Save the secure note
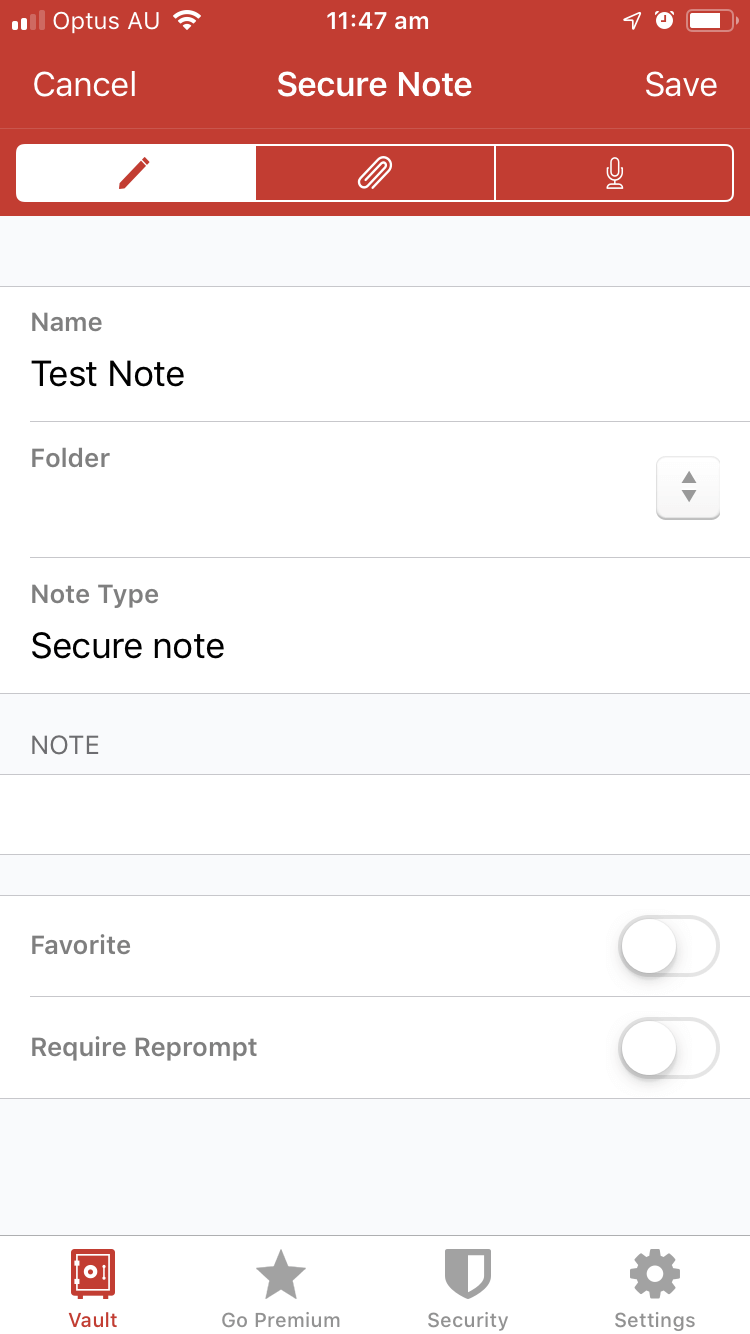 (x=680, y=85)
